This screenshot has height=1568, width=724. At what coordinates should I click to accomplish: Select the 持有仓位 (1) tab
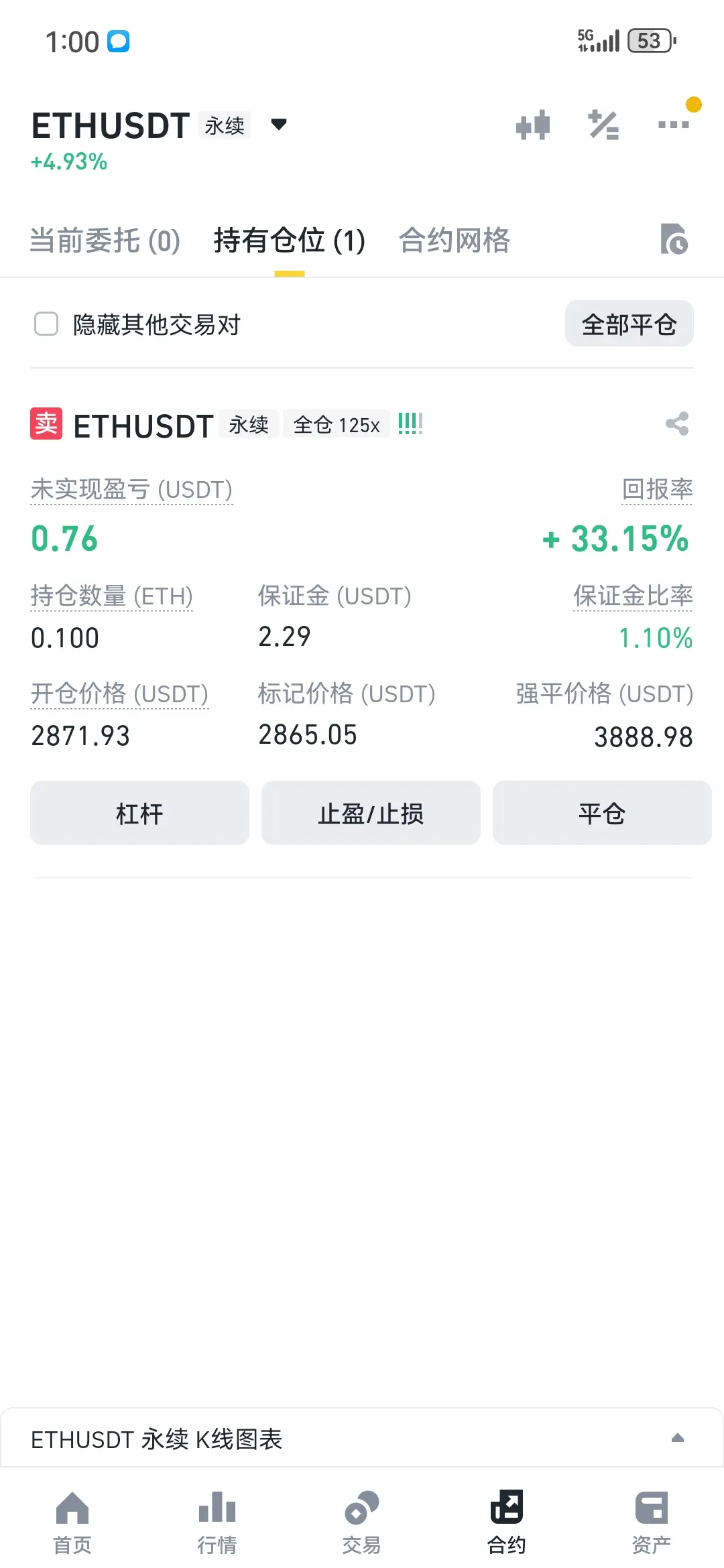coord(290,241)
